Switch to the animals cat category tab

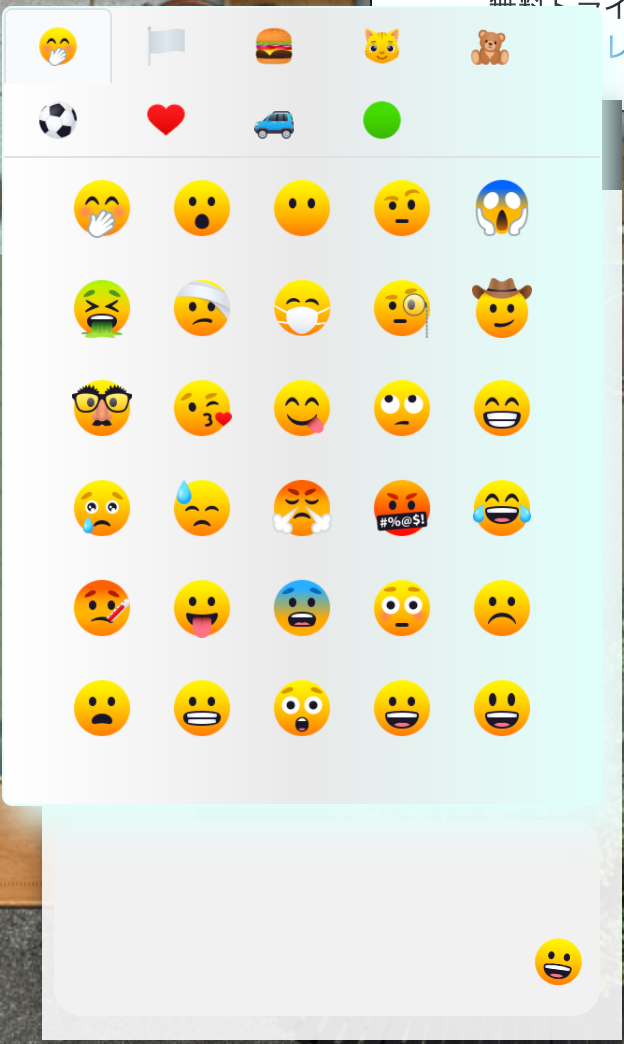tap(381, 46)
